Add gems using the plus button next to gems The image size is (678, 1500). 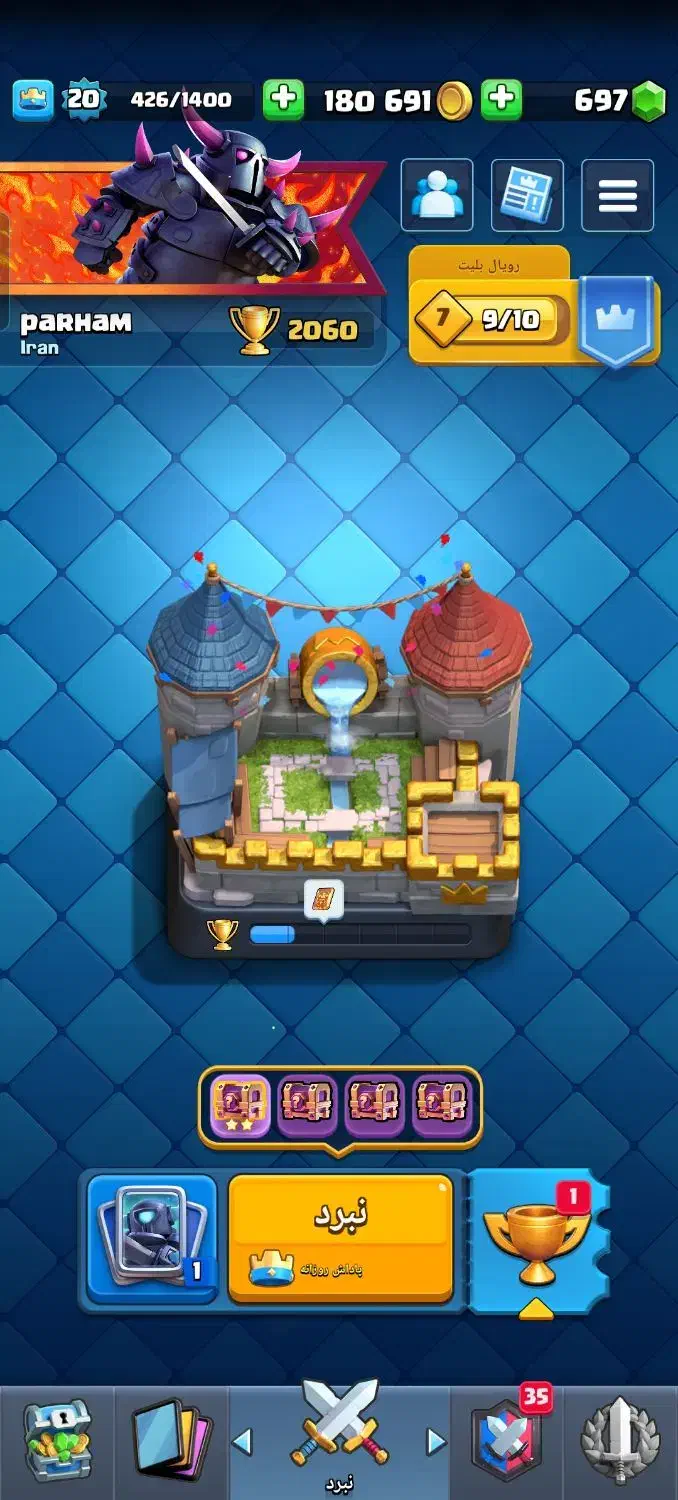pyautogui.click(x=502, y=99)
